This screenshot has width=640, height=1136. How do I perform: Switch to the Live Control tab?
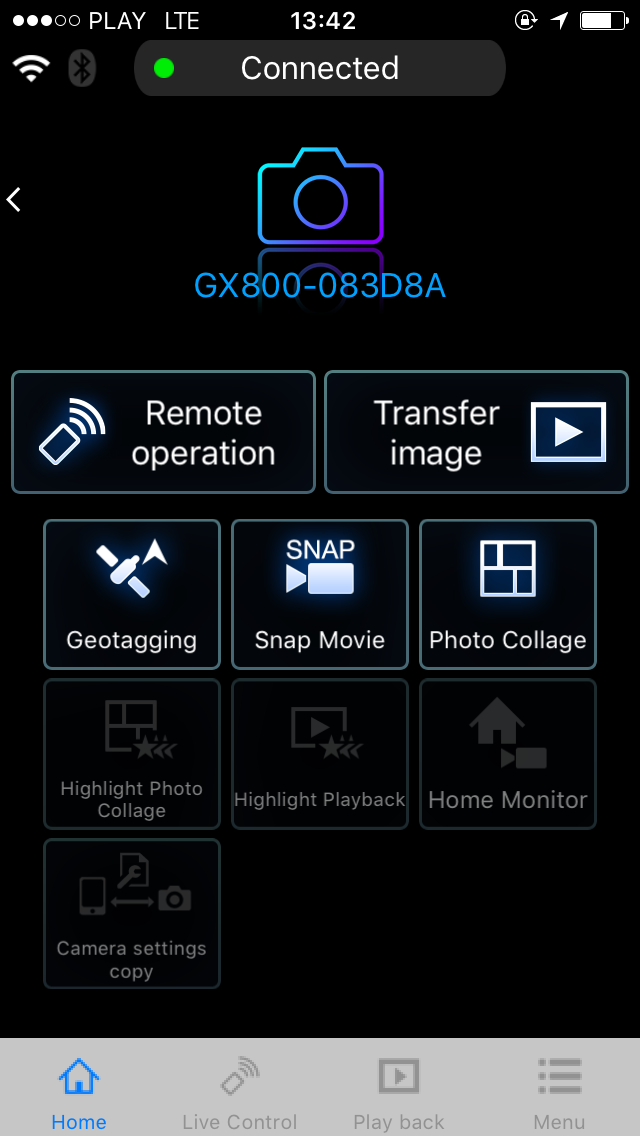(x=239, y=1088)
